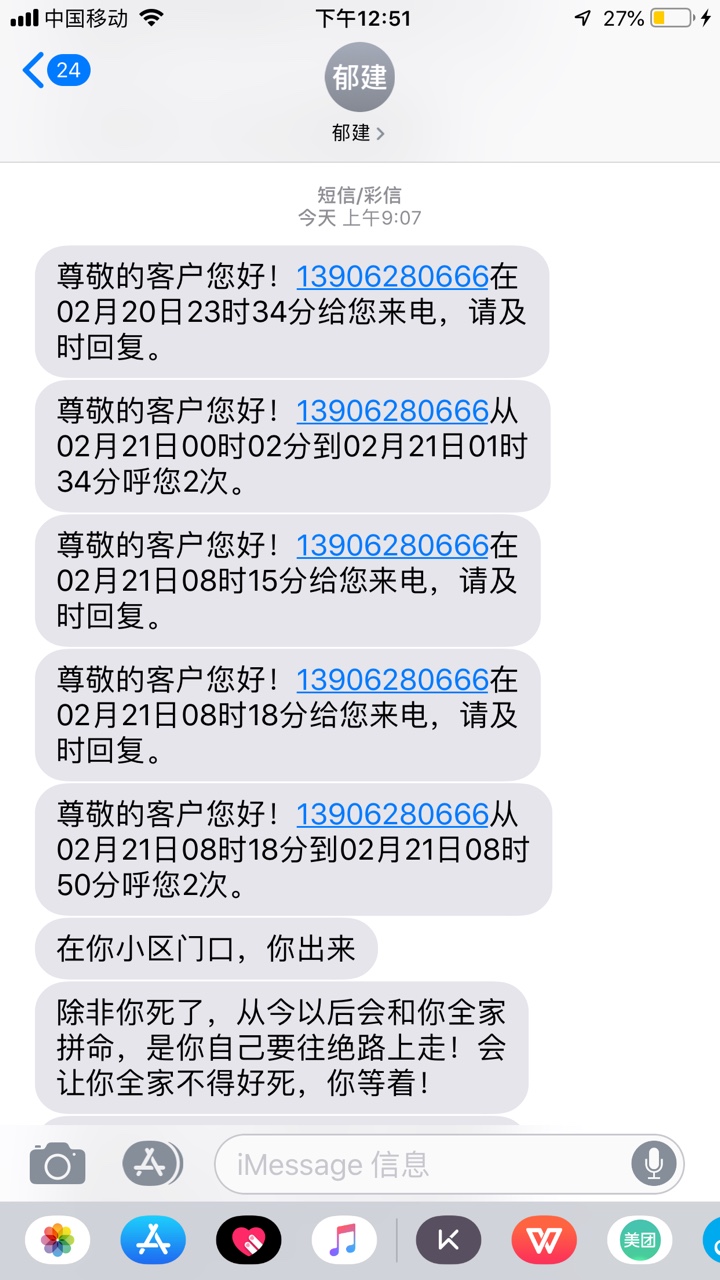Toggle the iMessage app drawer button
This screenshot has height=1280, width=720.
click(x=152, y=1164)
